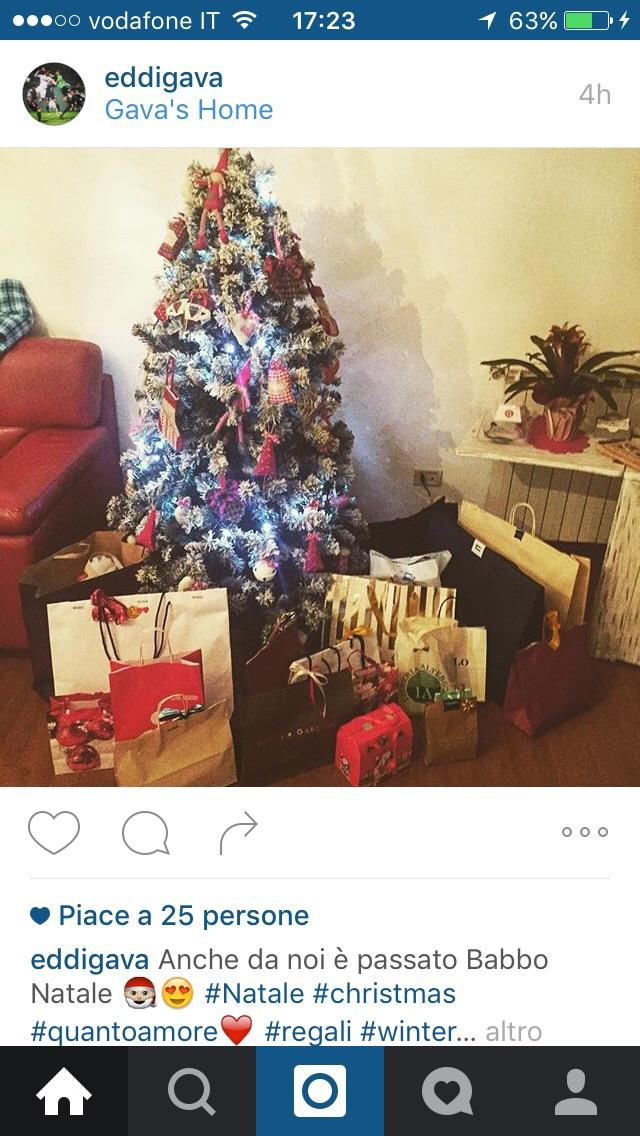Screen dimensions: 640x1136
Task: Comment on the post
Action: [x=146, y=832]
